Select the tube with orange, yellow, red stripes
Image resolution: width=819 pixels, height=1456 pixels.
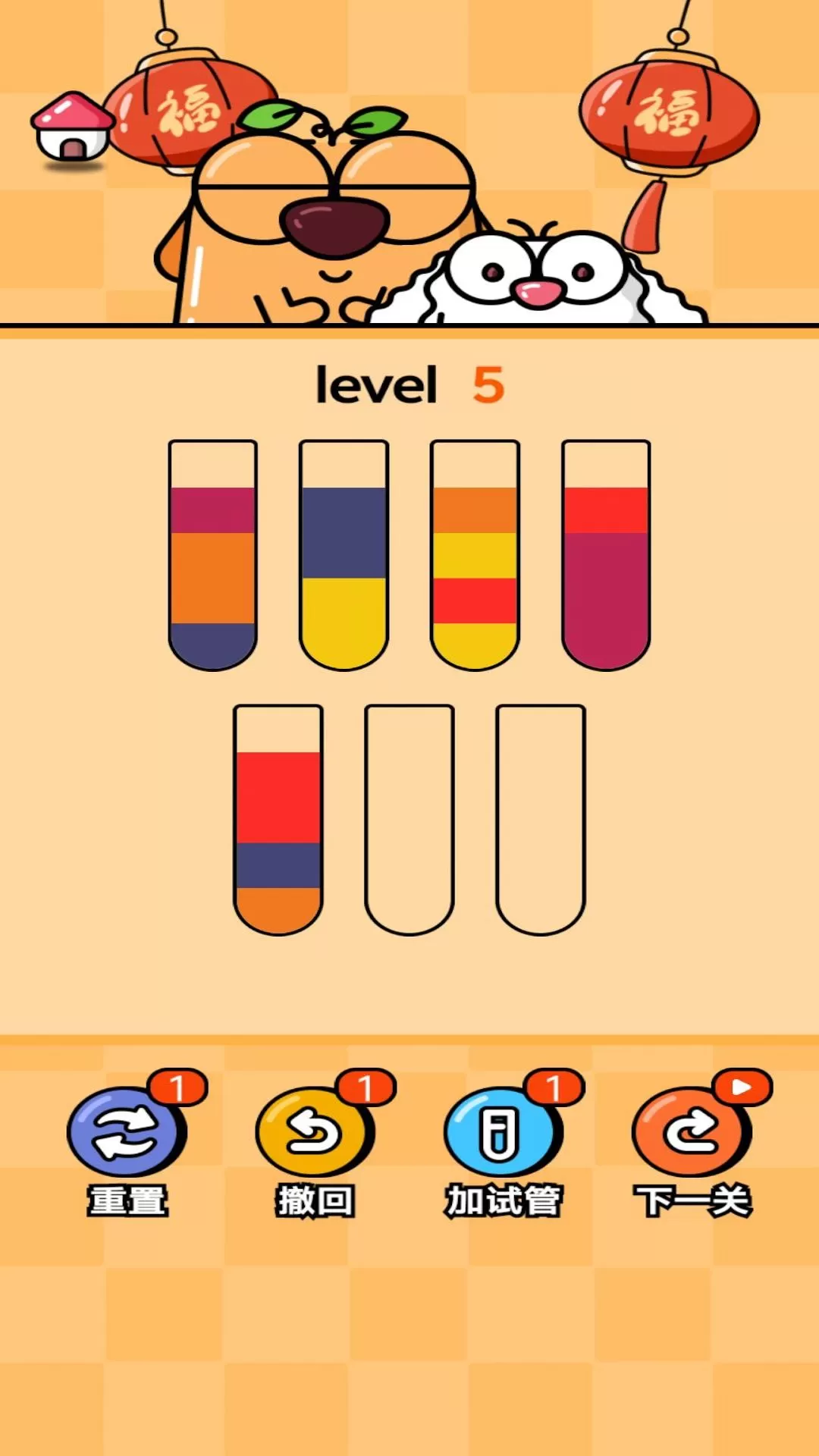[x=475, y=555]
